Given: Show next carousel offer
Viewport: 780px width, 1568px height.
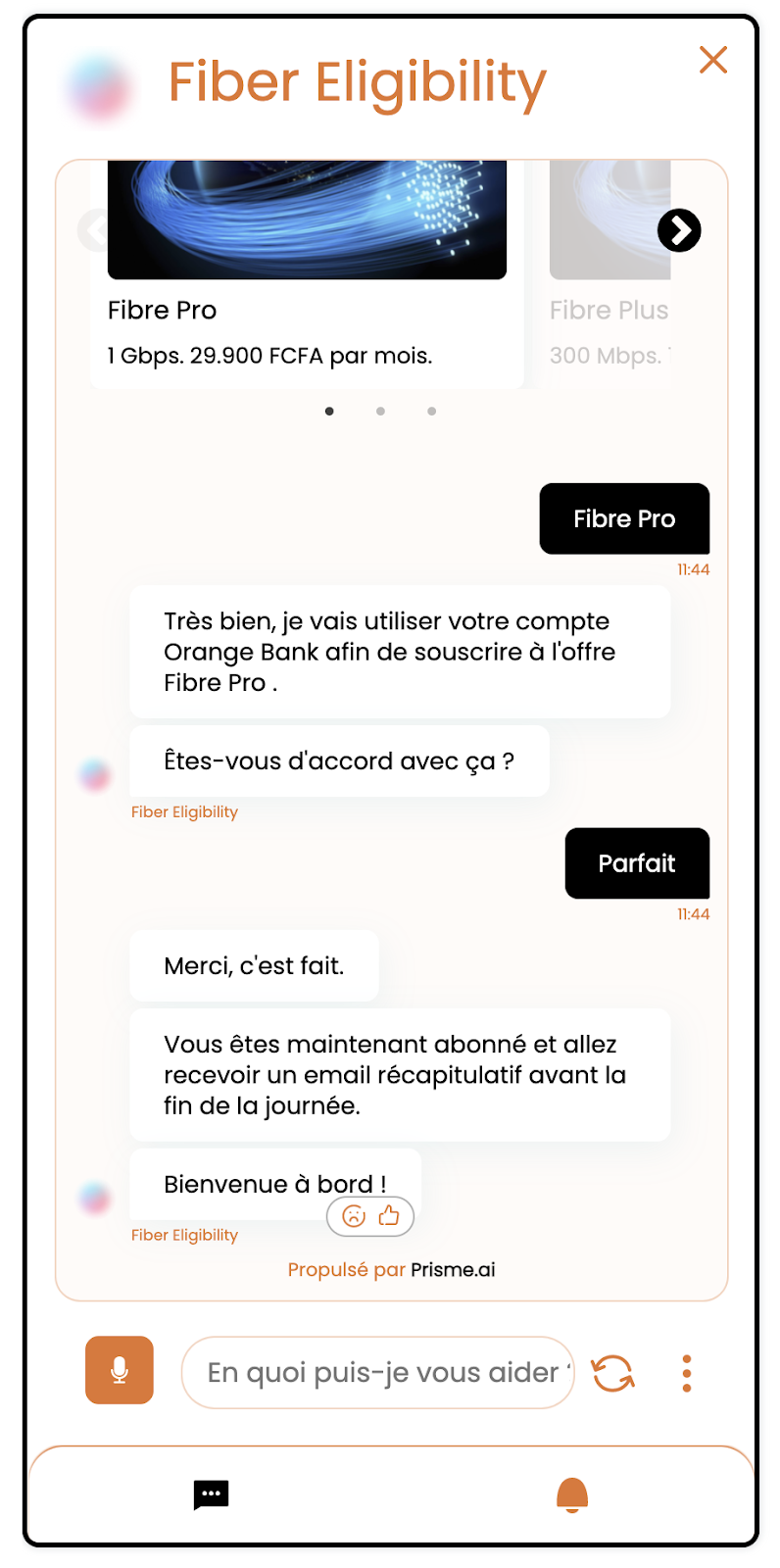Looking at the screenshot, I should pos(679,231).
